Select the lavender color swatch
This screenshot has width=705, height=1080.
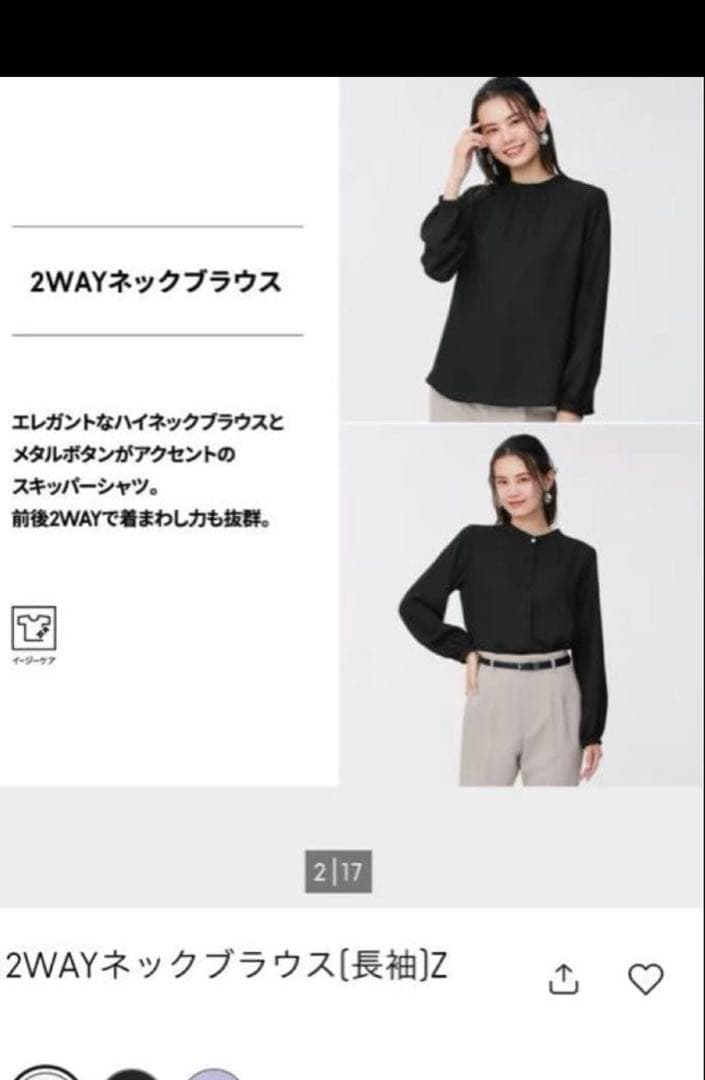point(214,1074)
